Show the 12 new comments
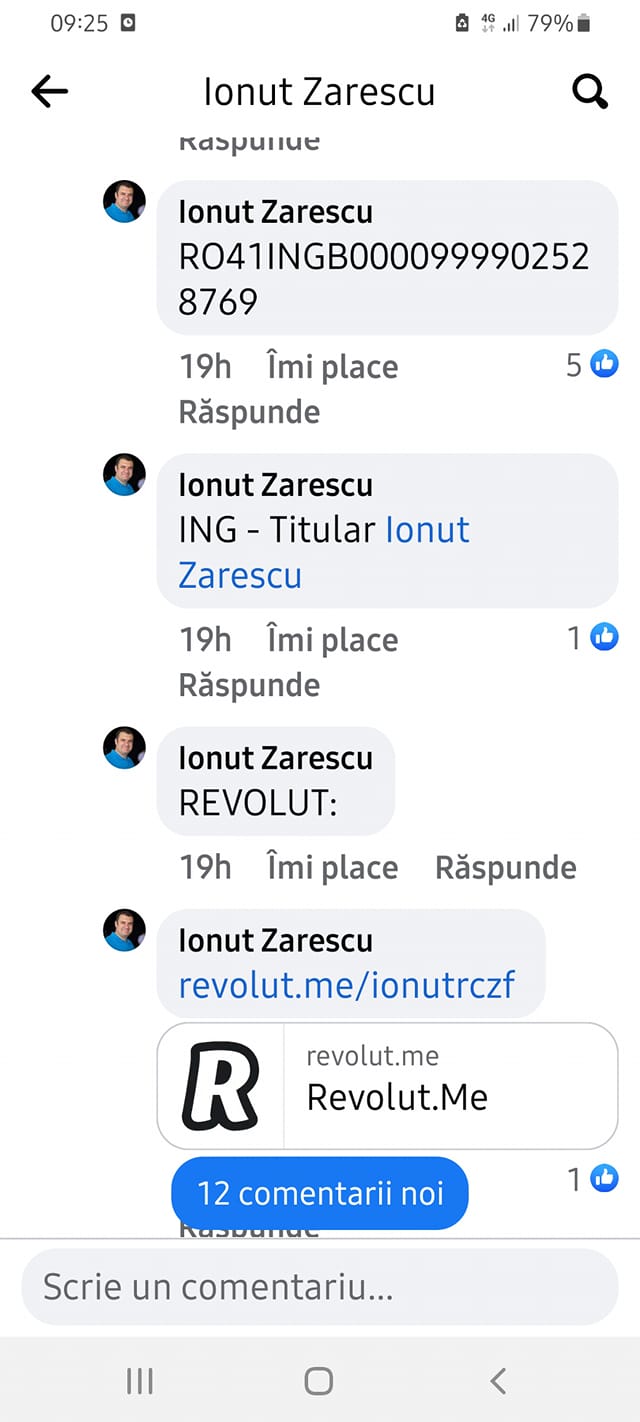The width and height of the screenshot is (640, 1422). click(320, 1193)
